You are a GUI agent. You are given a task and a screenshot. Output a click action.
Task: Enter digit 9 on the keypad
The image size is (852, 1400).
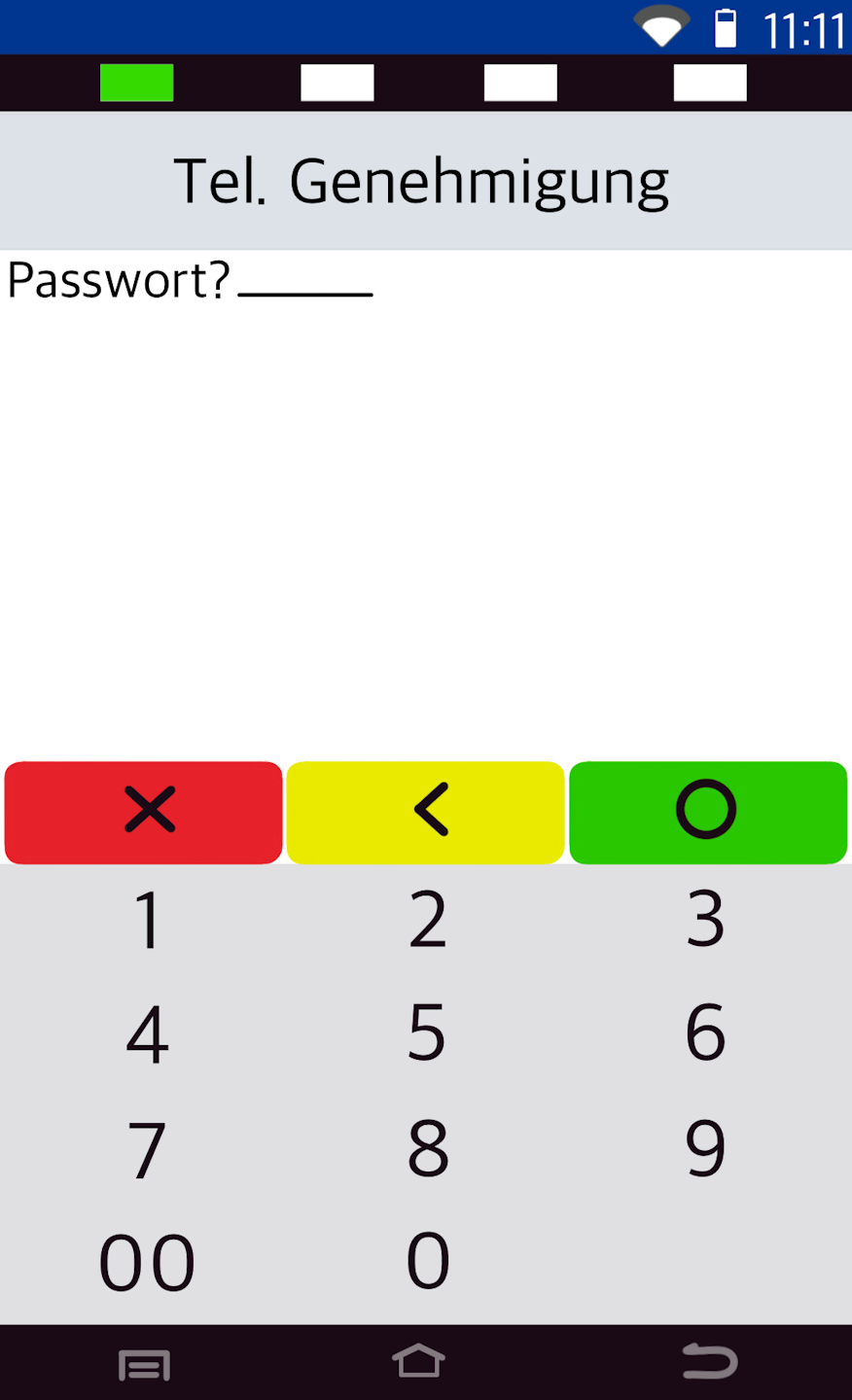(705, 1148)
